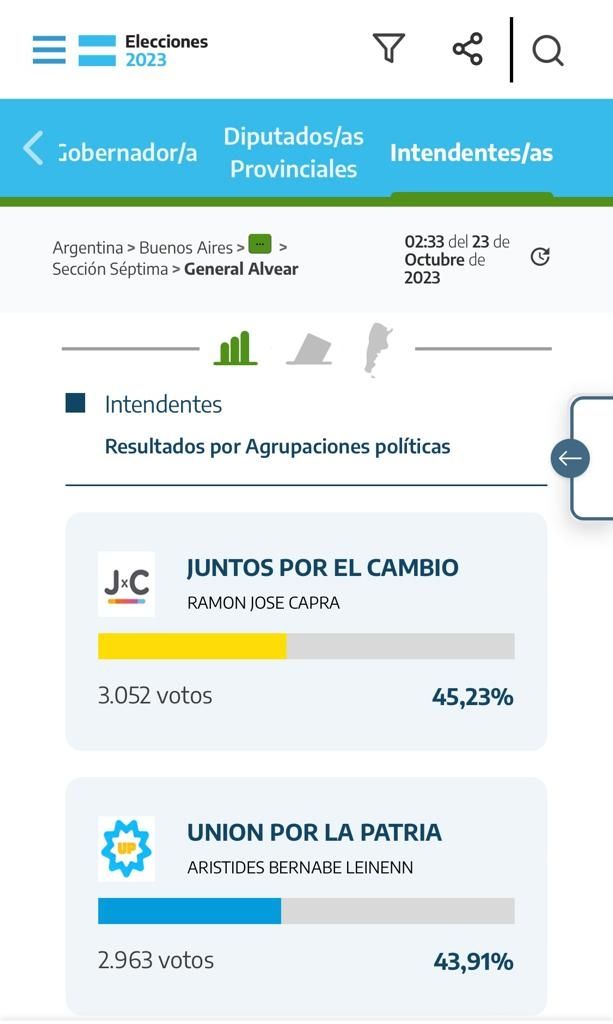Open the Argentina breadcrumb link

click(88, 247)
